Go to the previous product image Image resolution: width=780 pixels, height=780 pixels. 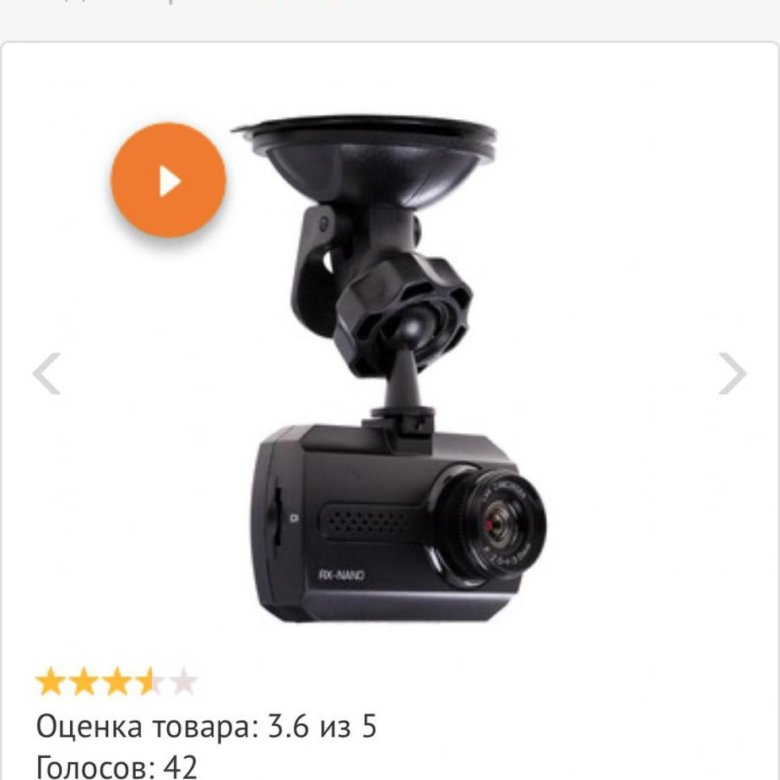tap(47, 374)
